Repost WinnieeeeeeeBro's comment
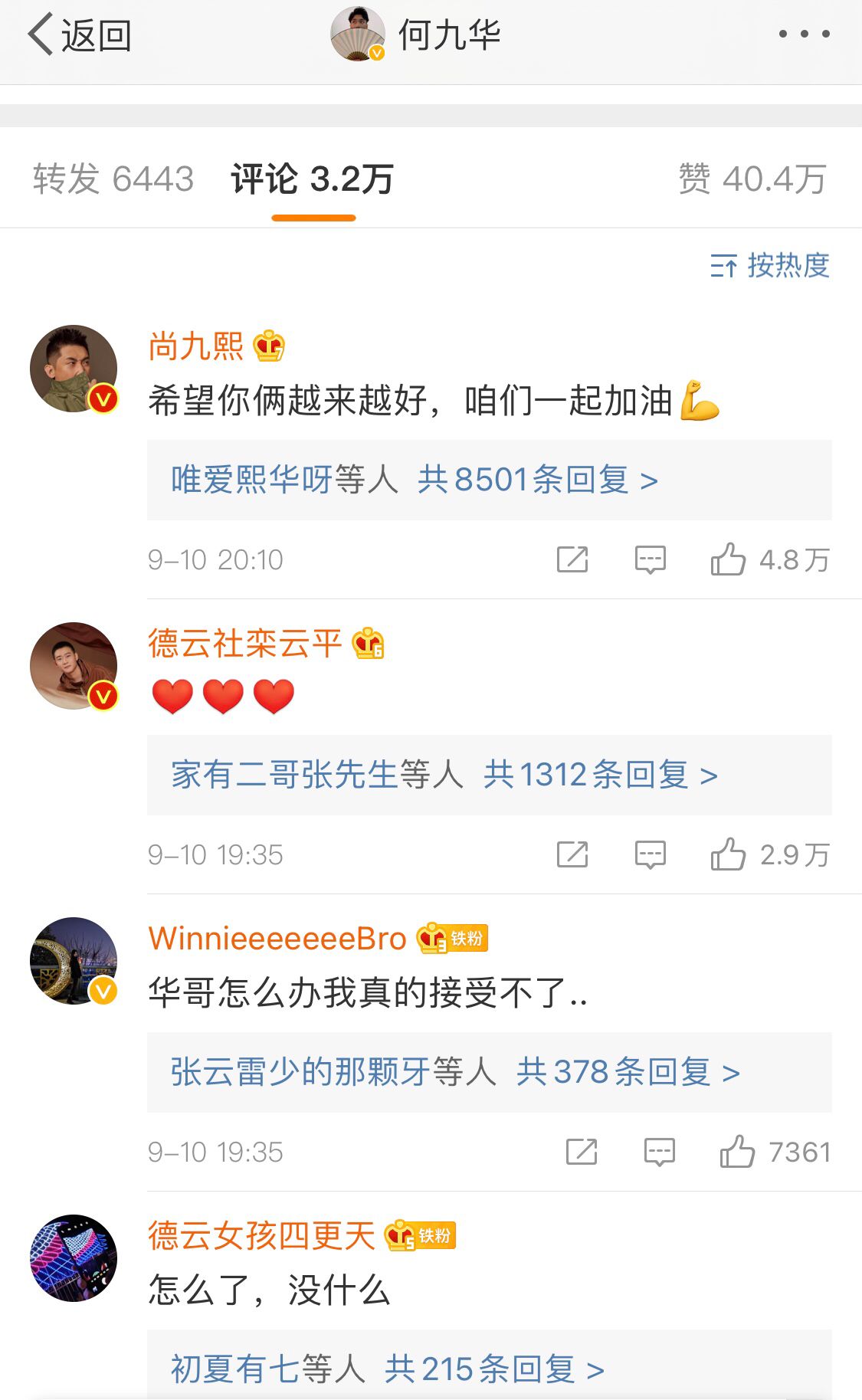The height and width of the screenshot is (1400, 862). (x=582, y=1152)
